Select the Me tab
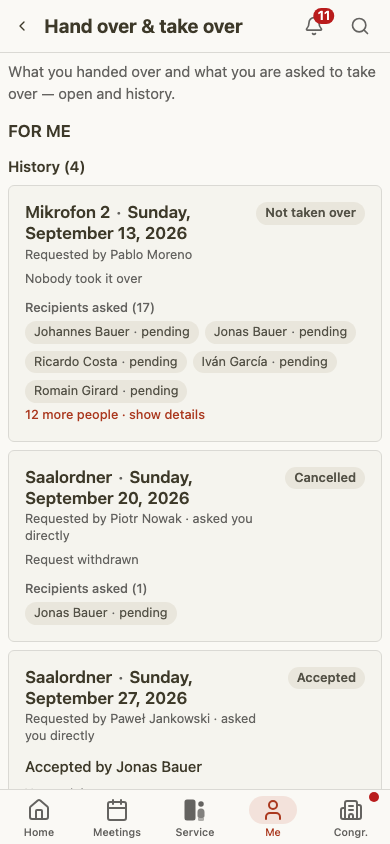This screenshot has height=844, width=390. (x=273, y=818)
